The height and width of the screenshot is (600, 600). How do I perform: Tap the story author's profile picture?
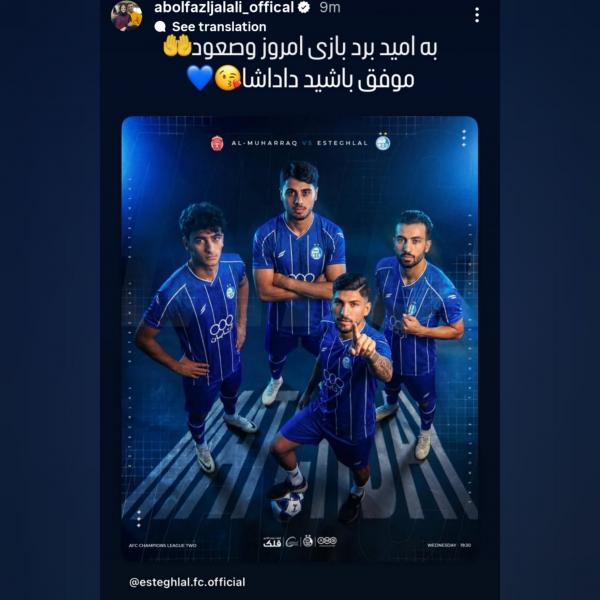click(127, 15)
